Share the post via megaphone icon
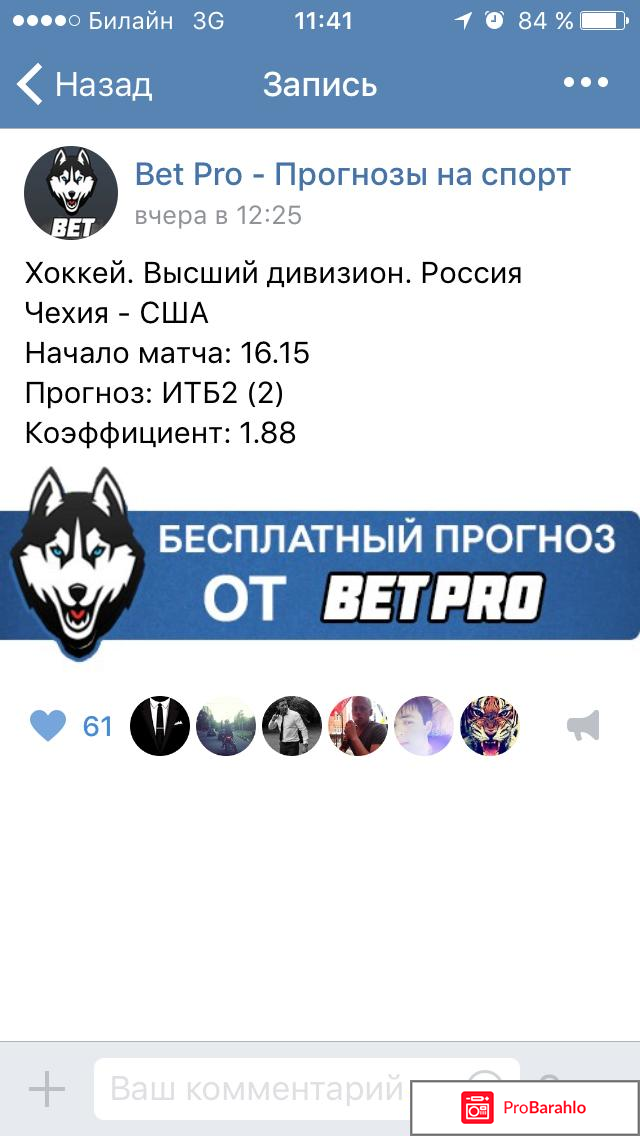Screen dimensions: 640x1136 pyautogui.click(x=583, y=726)
